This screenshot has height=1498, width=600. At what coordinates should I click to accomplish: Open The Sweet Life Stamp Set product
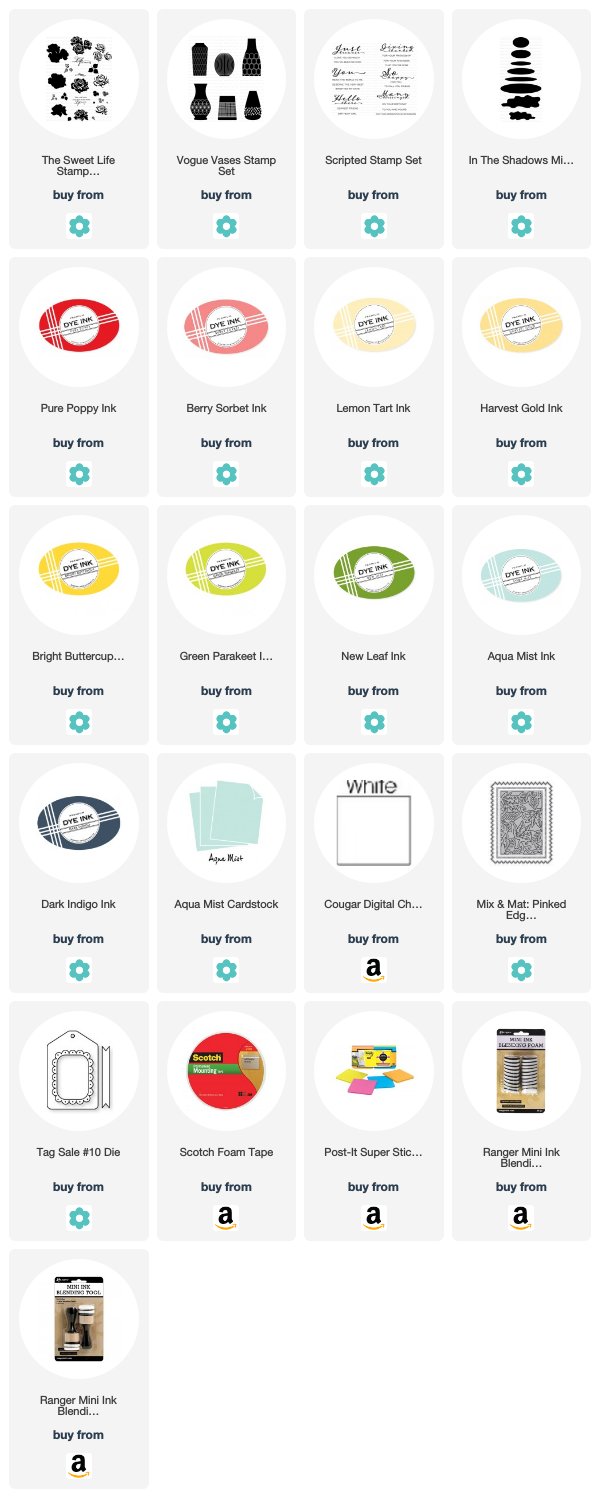point(79,78)
